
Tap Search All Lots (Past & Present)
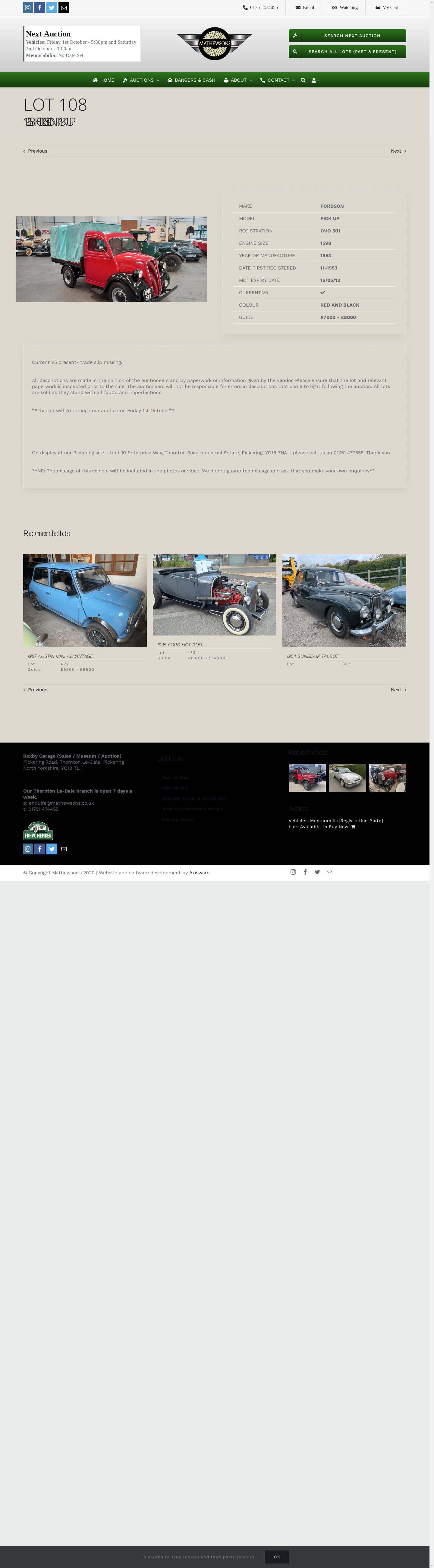[x=347, y=52]
